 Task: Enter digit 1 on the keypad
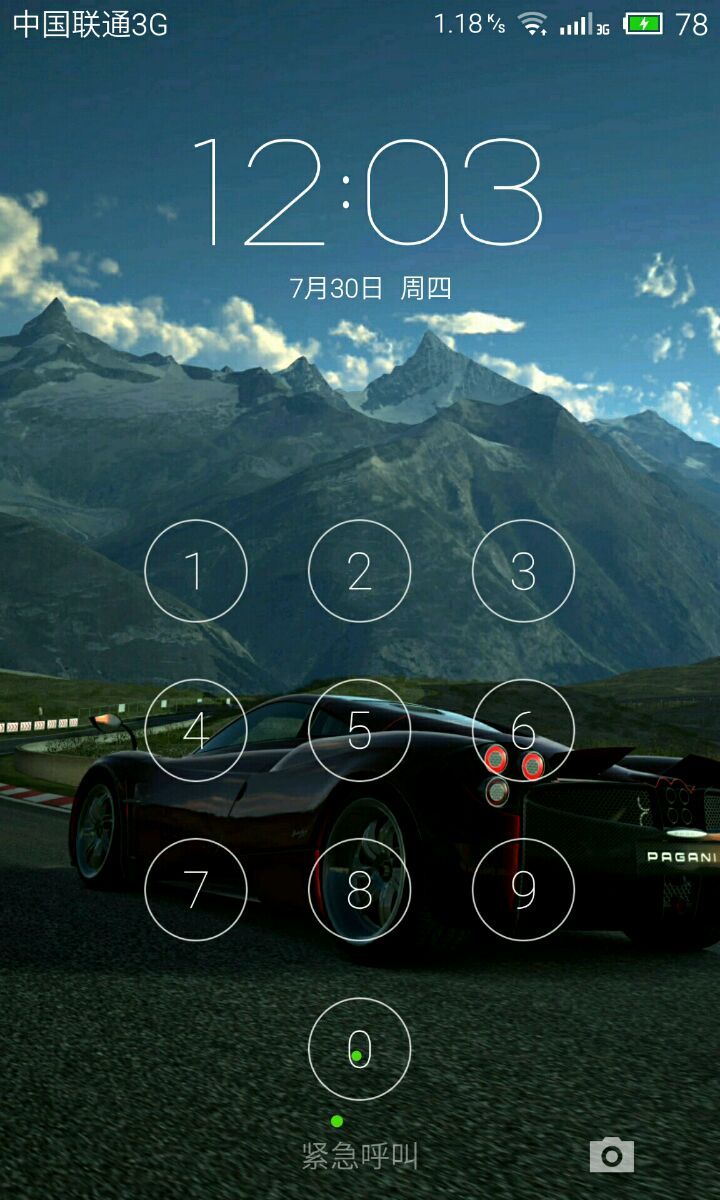[196, 571]
